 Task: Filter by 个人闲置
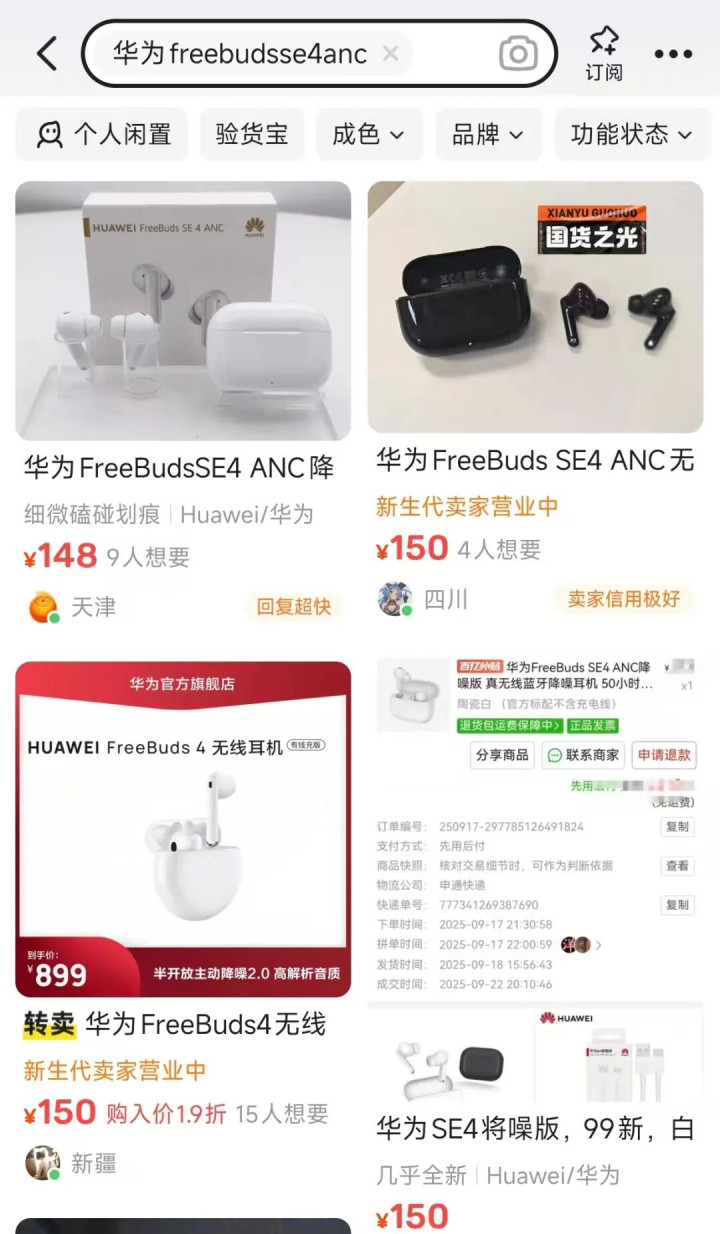(102, 134)
